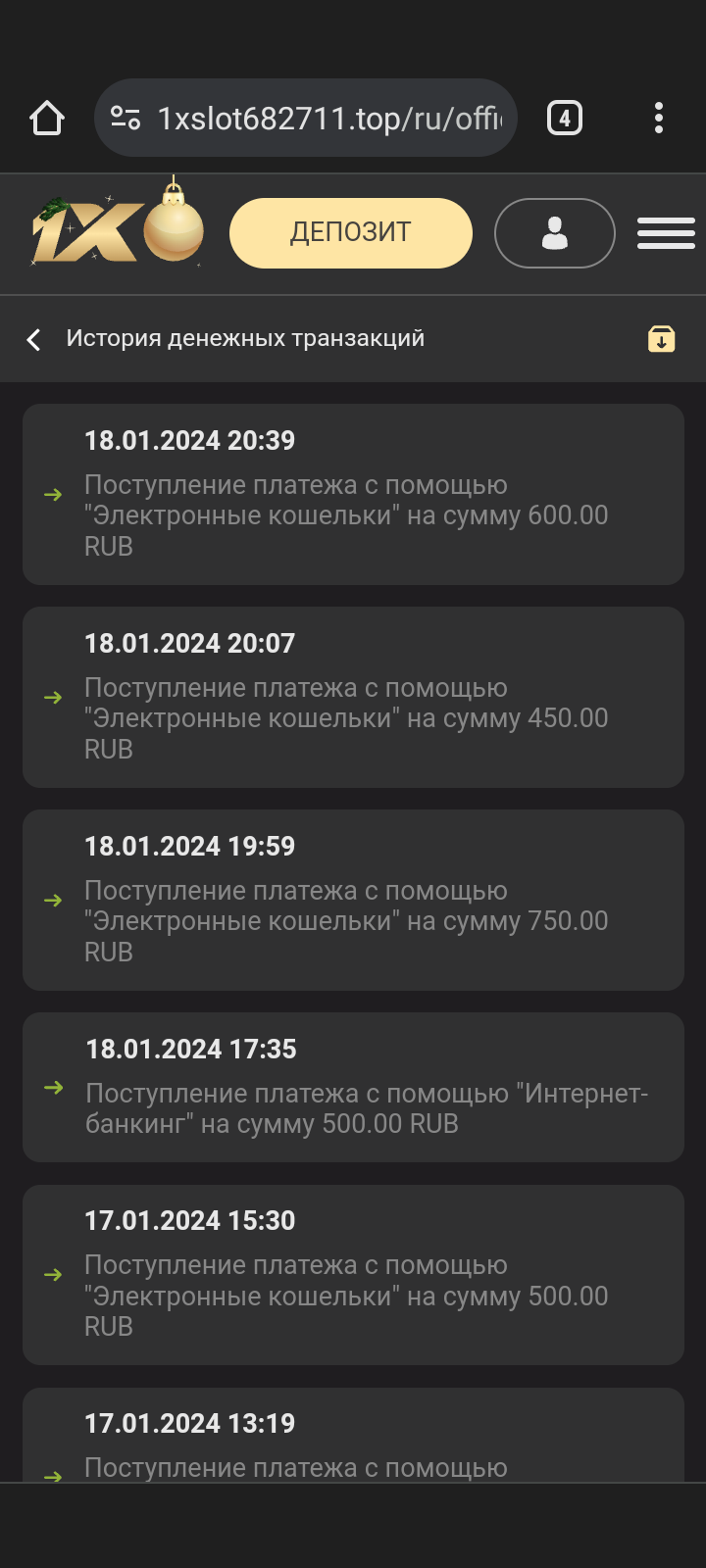This screenshot has height=1568, width=706.
Task: Tap the 1X site logo
Action: point(118,231)
